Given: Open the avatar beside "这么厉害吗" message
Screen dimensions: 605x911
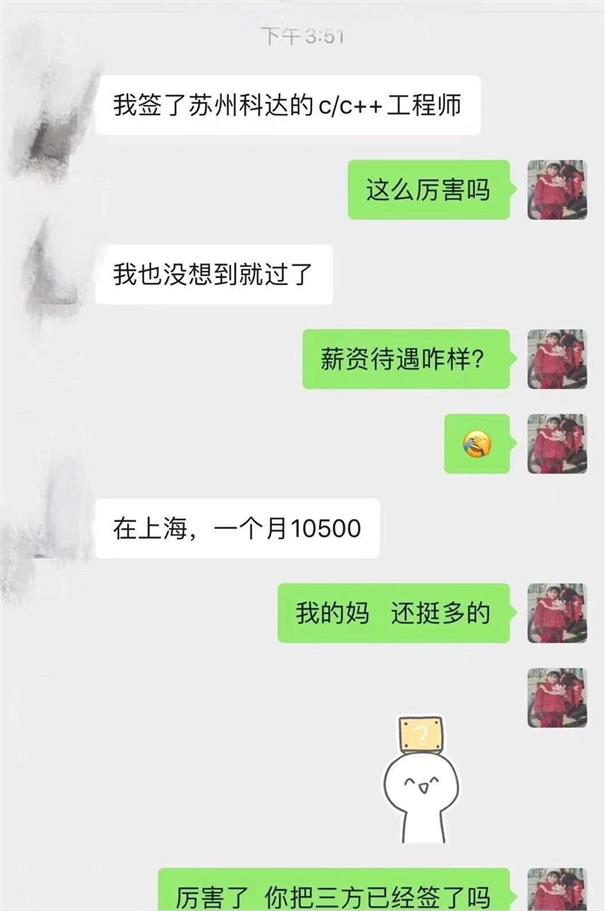Looking at the screenshot, I should point(556,189).
